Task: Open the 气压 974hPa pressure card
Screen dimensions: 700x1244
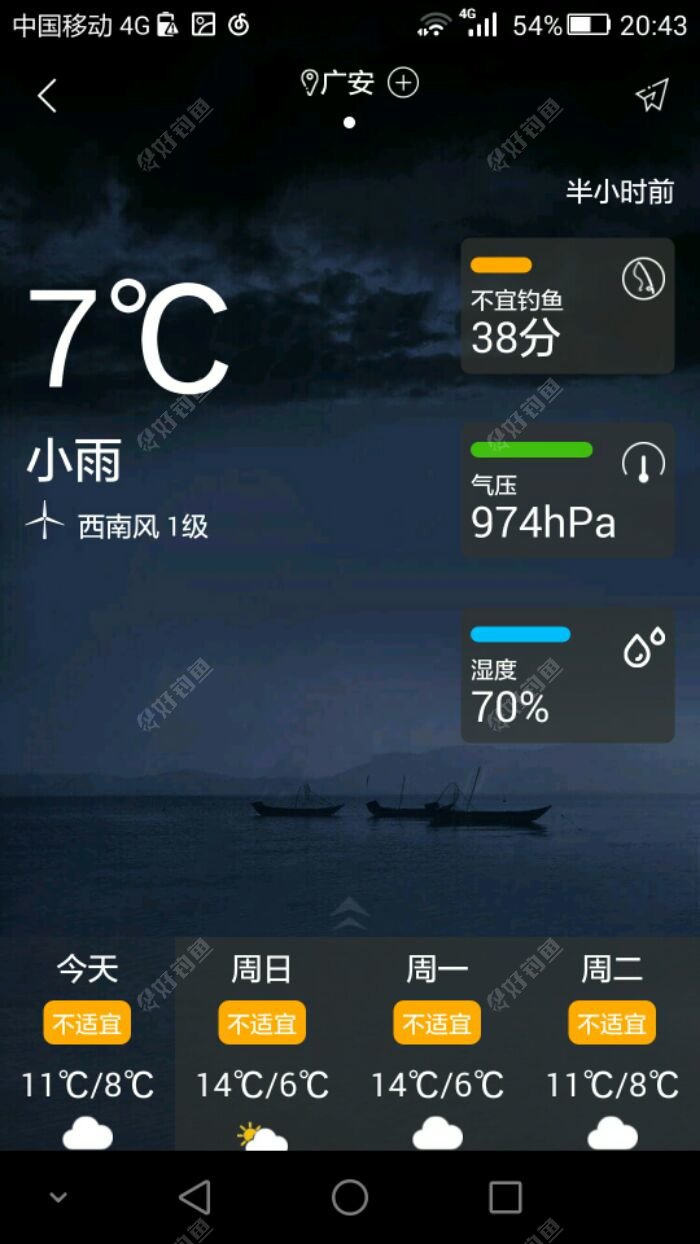Action: [567, 490]
